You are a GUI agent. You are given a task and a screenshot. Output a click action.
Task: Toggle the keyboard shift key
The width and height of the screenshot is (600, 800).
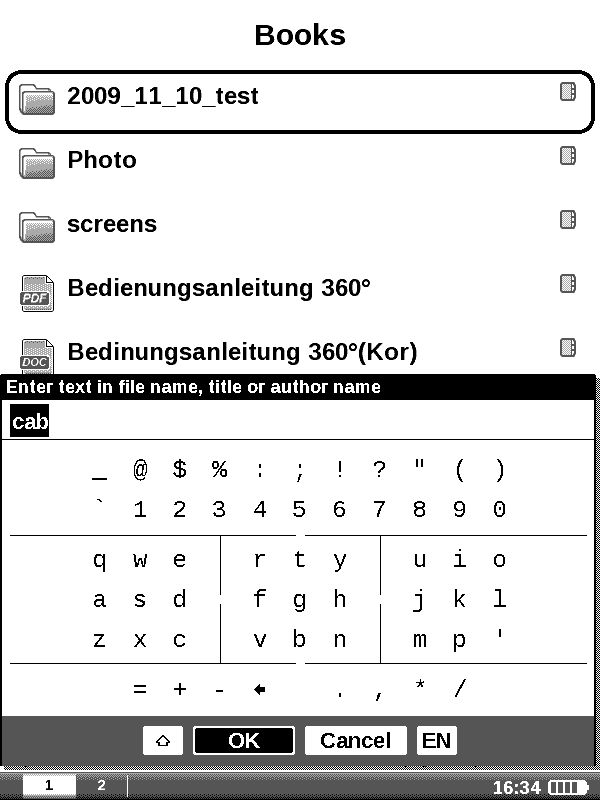coord(163,741)
